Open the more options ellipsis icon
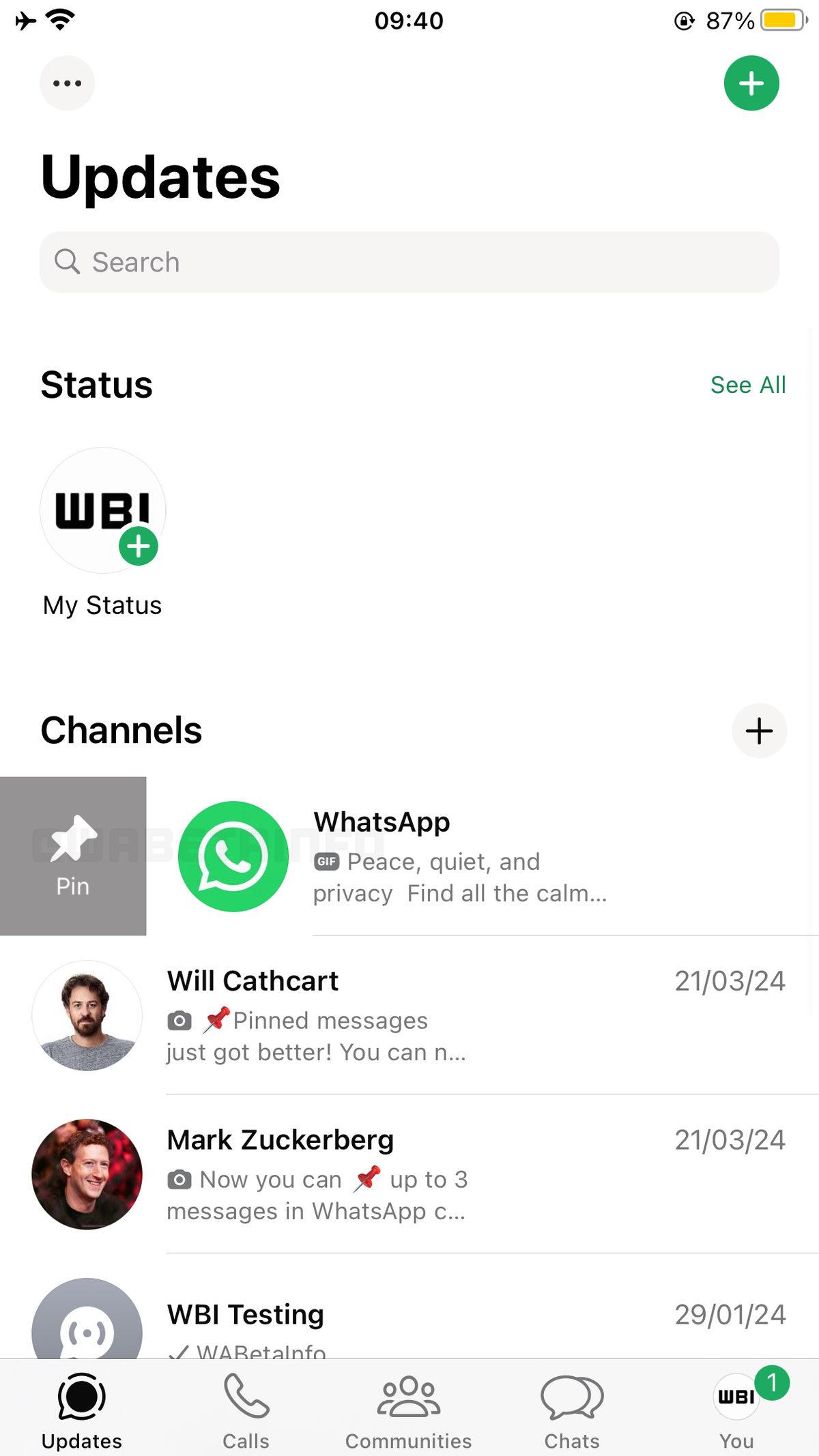819x1456 pixels. 66,83
